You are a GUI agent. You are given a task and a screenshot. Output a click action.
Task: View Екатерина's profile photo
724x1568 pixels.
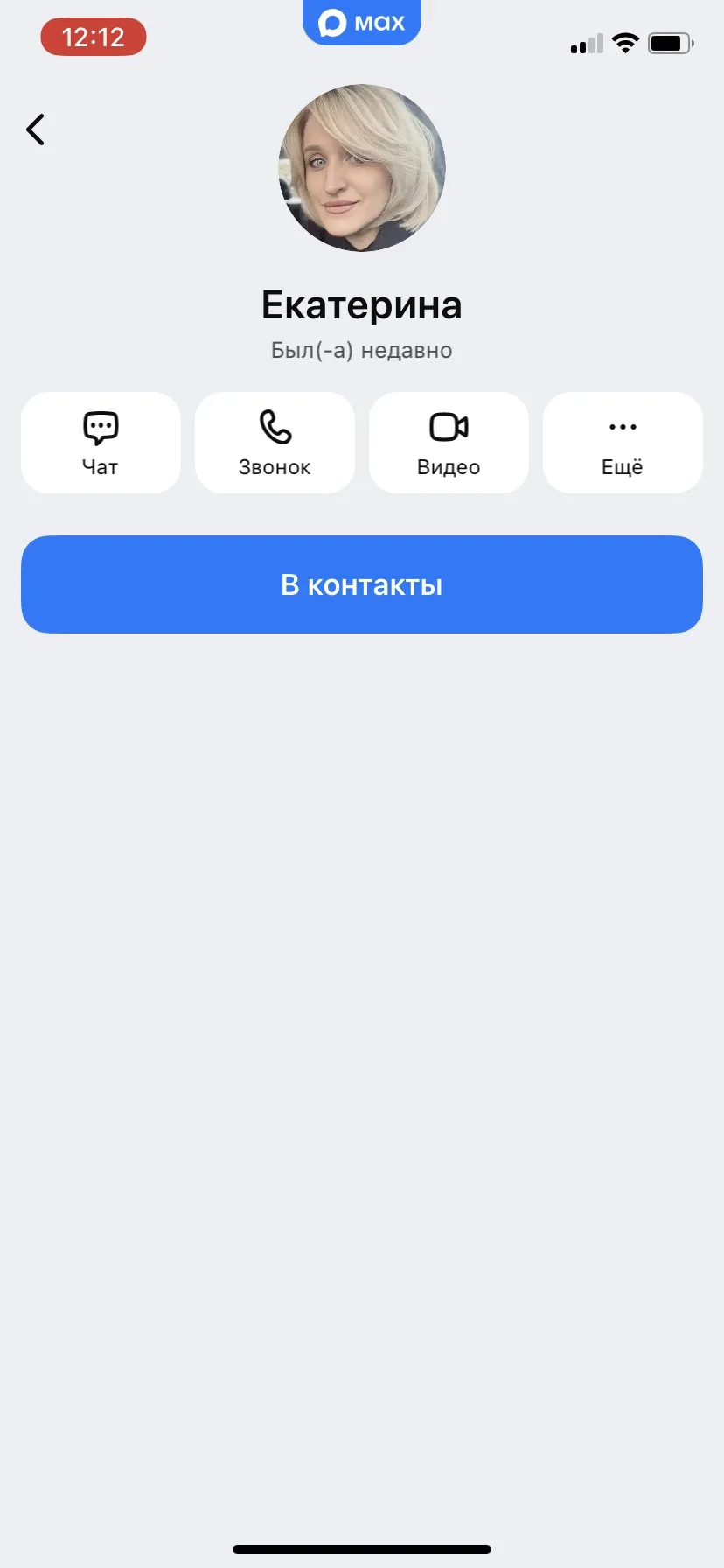pyautogui.click(x=362, y=168)
